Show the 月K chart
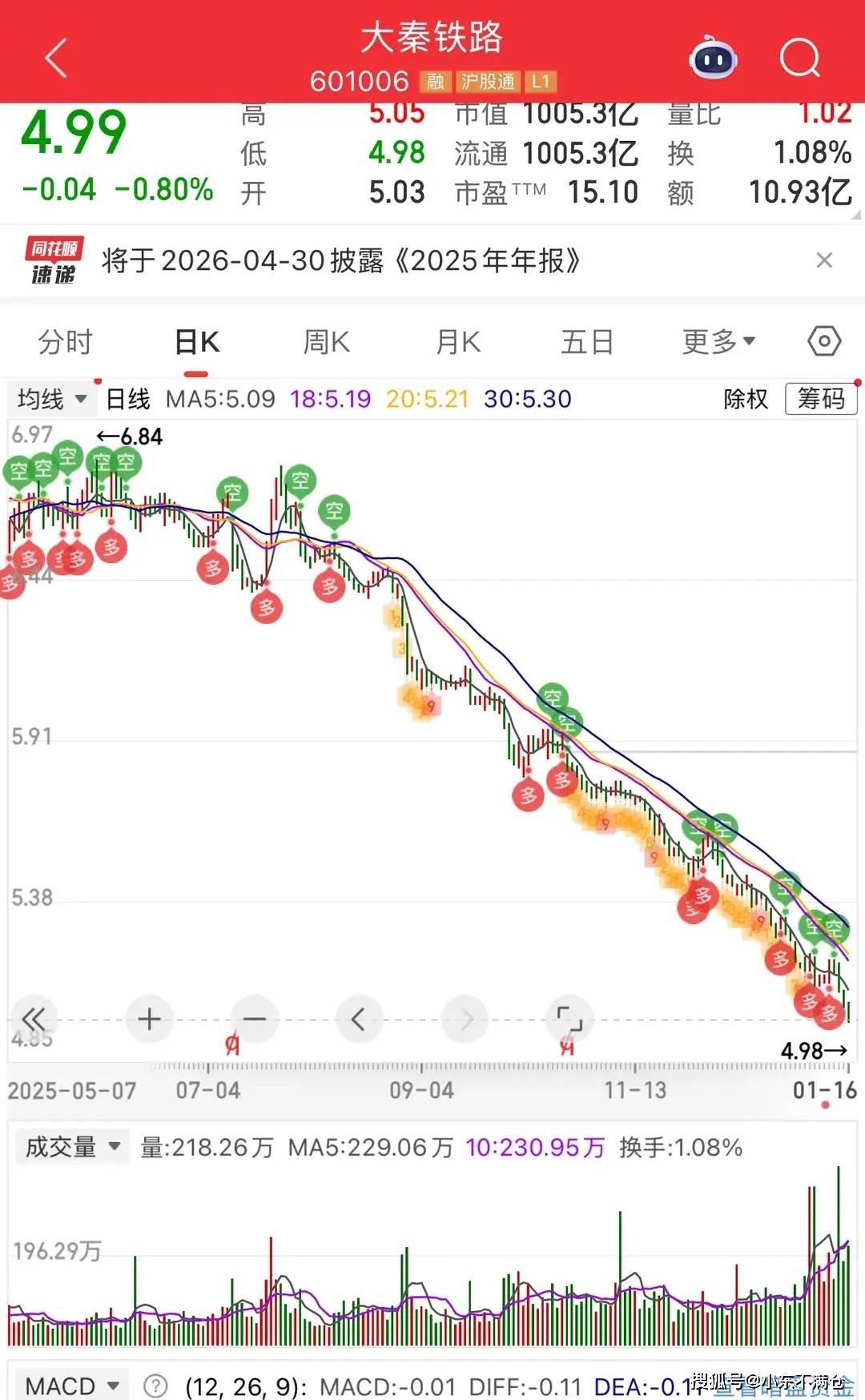This screenshot has width=865, height=1400. [458, 342]
